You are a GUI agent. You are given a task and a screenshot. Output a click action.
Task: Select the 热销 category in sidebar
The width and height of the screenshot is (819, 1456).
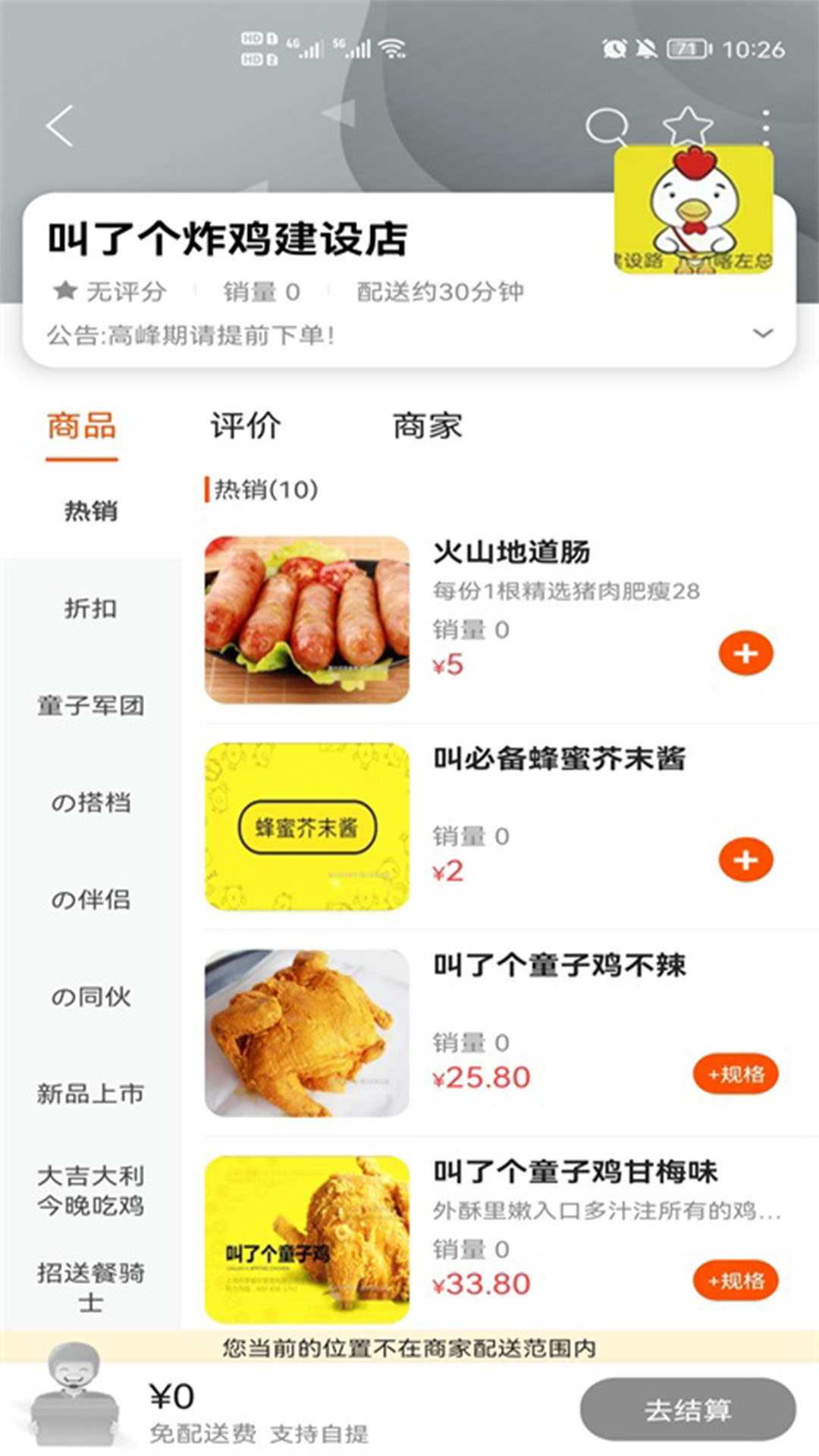(x=91, y=510)
